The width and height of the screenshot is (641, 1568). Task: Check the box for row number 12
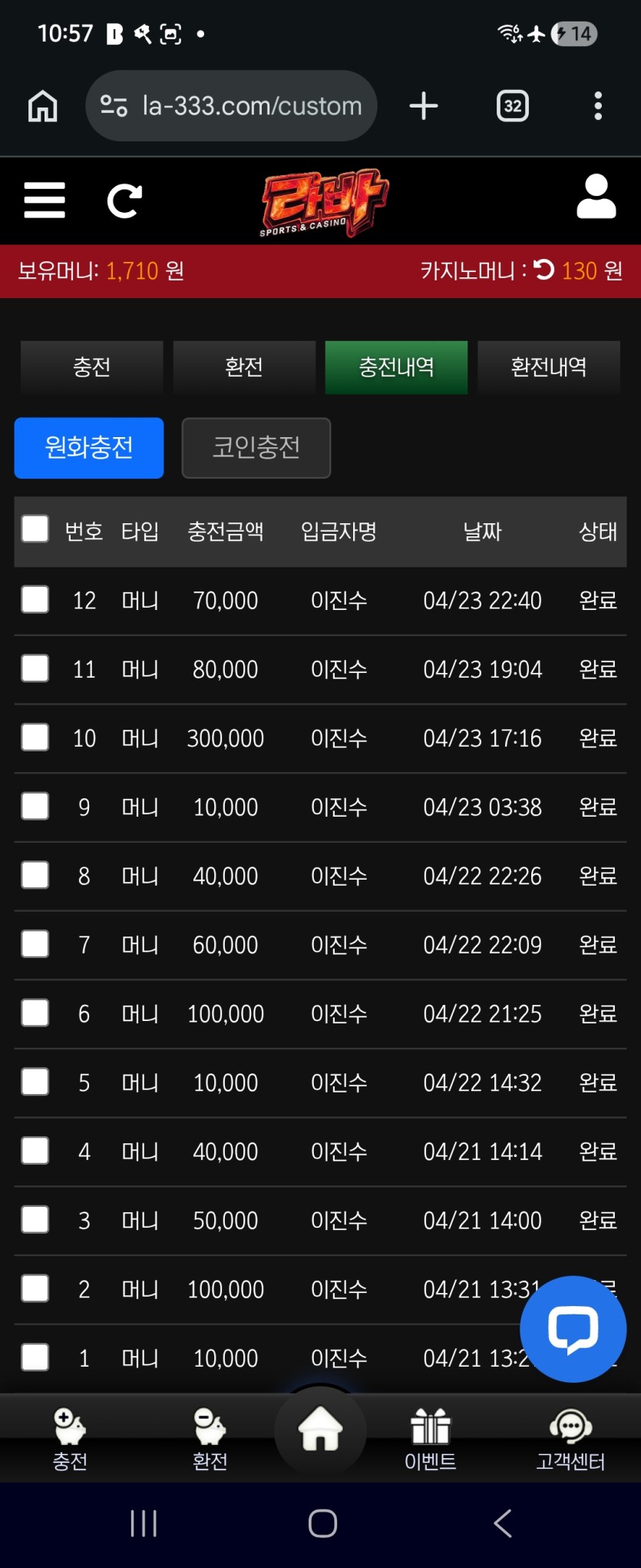click(x=35, y=600)
